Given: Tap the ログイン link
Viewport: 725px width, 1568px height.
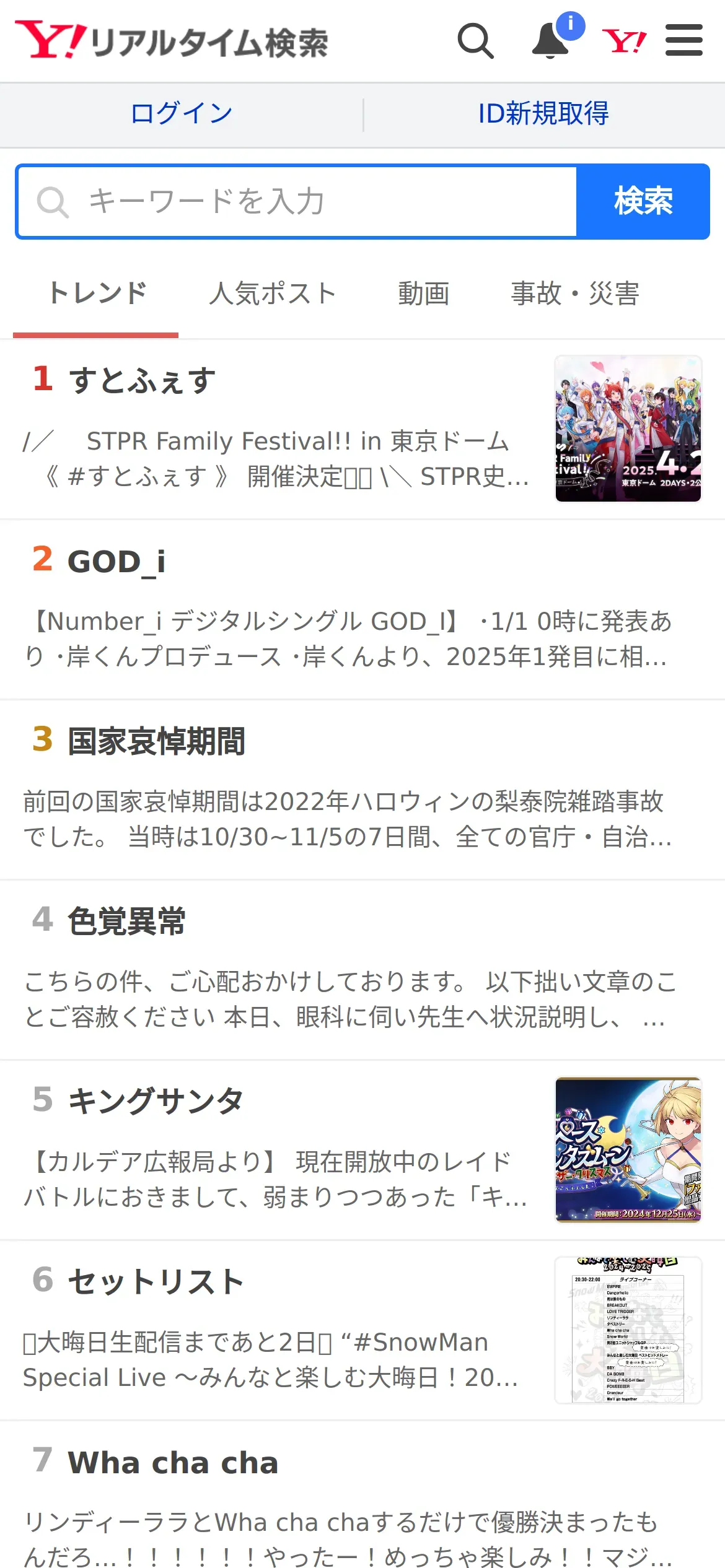Looking at the screenshot, I should click(x=181, y=114).
